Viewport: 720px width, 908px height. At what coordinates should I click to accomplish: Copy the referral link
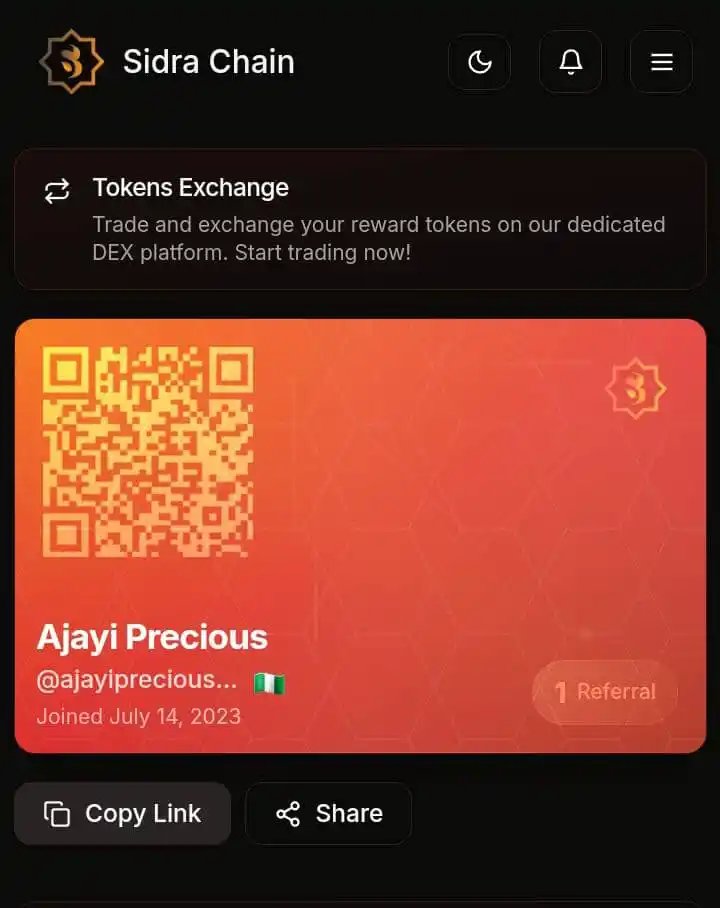122,814
